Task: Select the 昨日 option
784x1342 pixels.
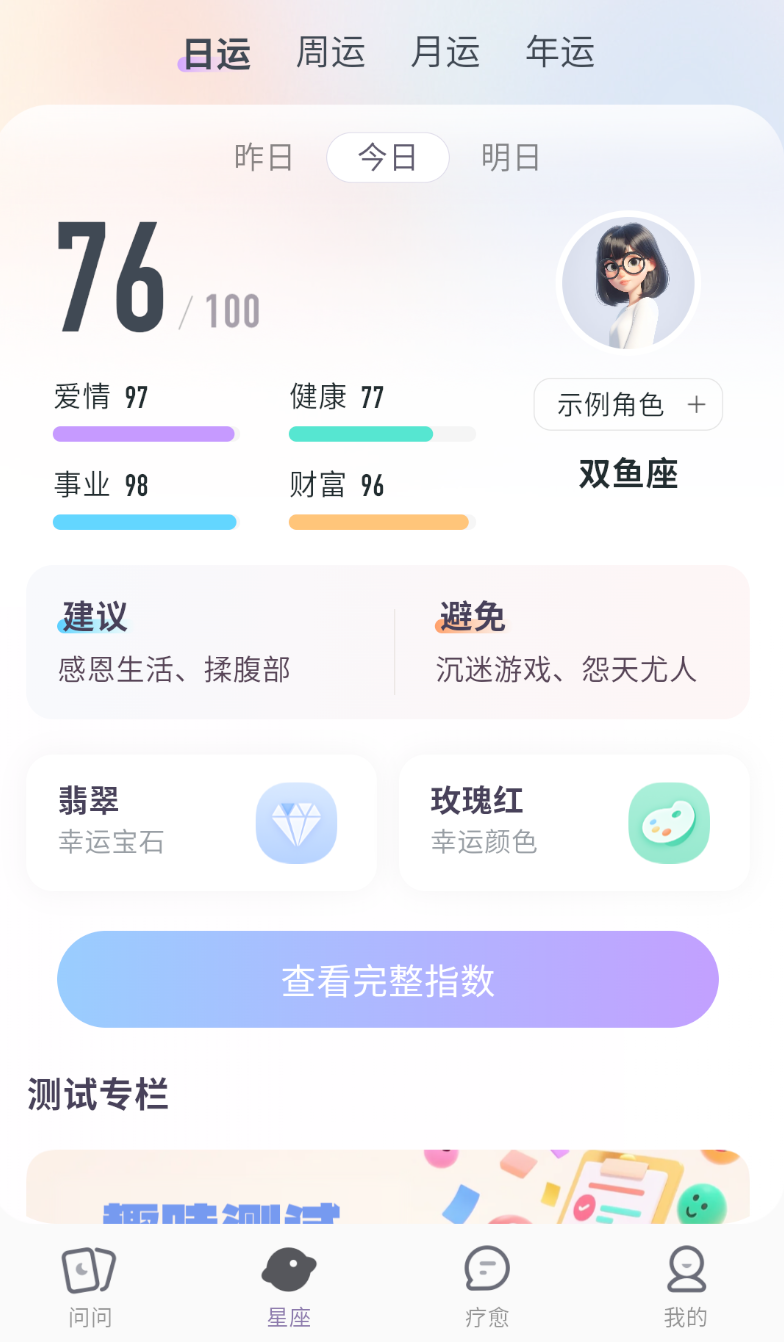Action: (264, 157)
